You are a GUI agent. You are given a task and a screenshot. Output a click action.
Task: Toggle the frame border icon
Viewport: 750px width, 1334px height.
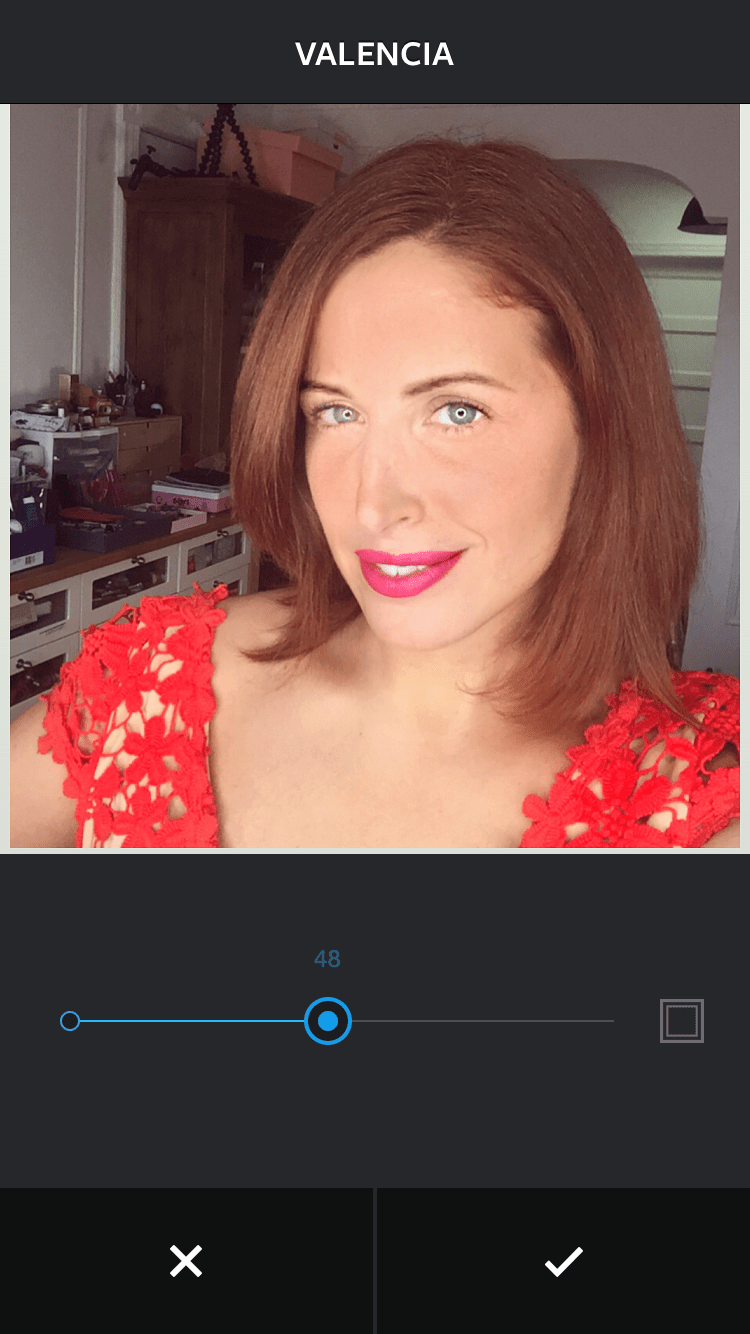click(681, 1021)
